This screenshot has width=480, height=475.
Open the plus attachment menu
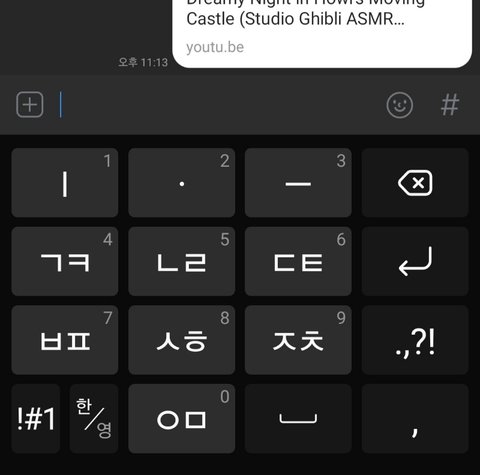[x=30, y=105]
